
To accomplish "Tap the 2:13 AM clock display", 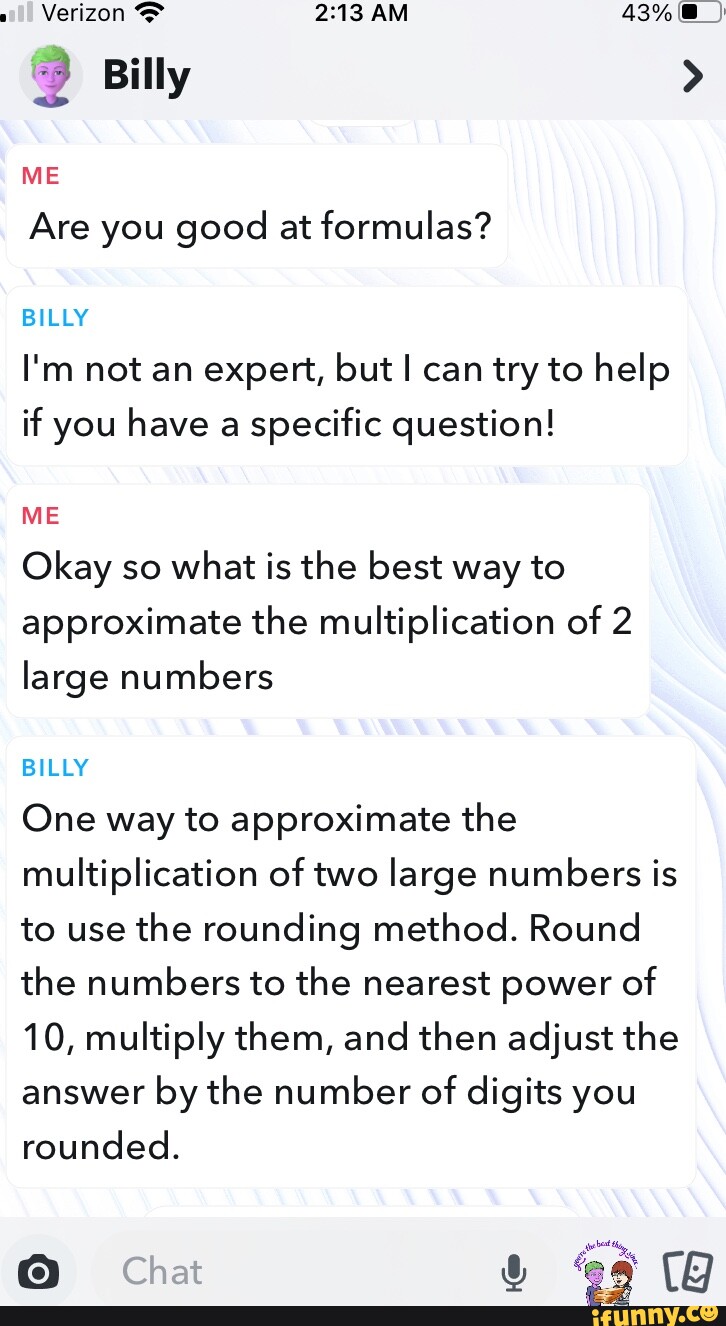I will [362, 13].
